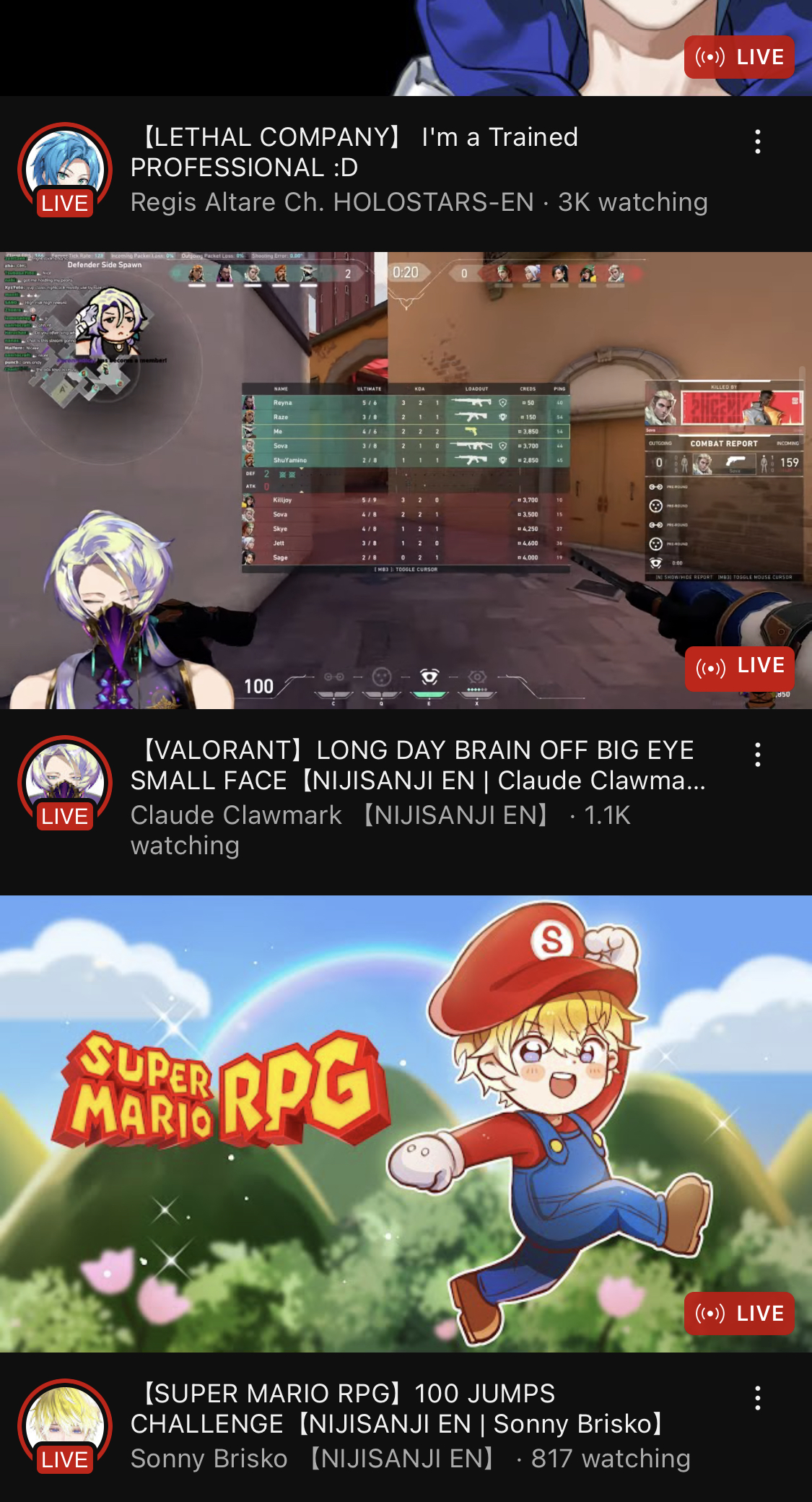
Task: Open more options for Super Mario RPG stream
Action: [757, 1398]
